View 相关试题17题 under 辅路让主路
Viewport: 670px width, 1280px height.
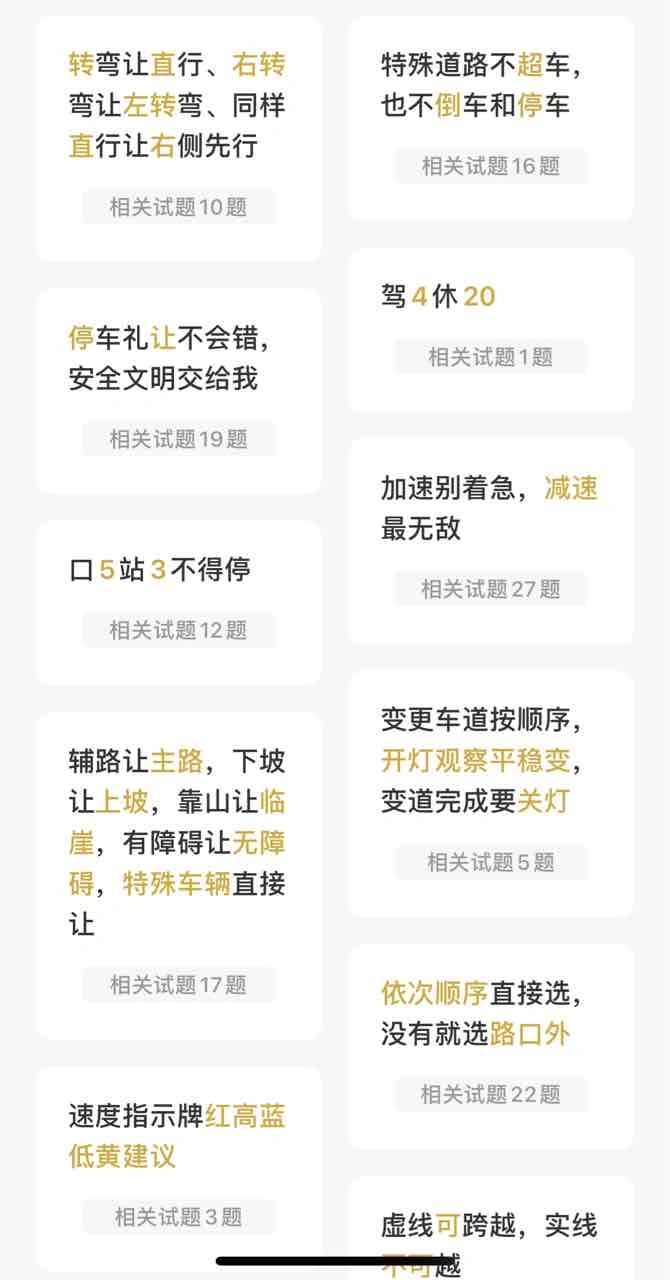tap(178, 985)
